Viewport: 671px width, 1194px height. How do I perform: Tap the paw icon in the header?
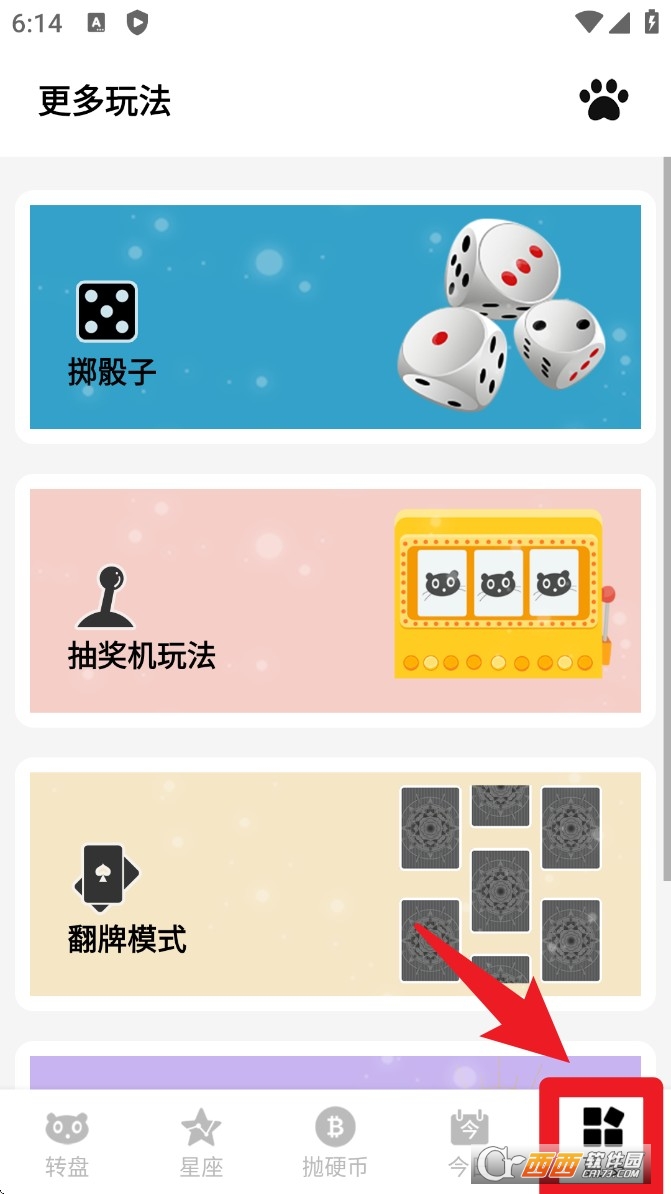604,101
